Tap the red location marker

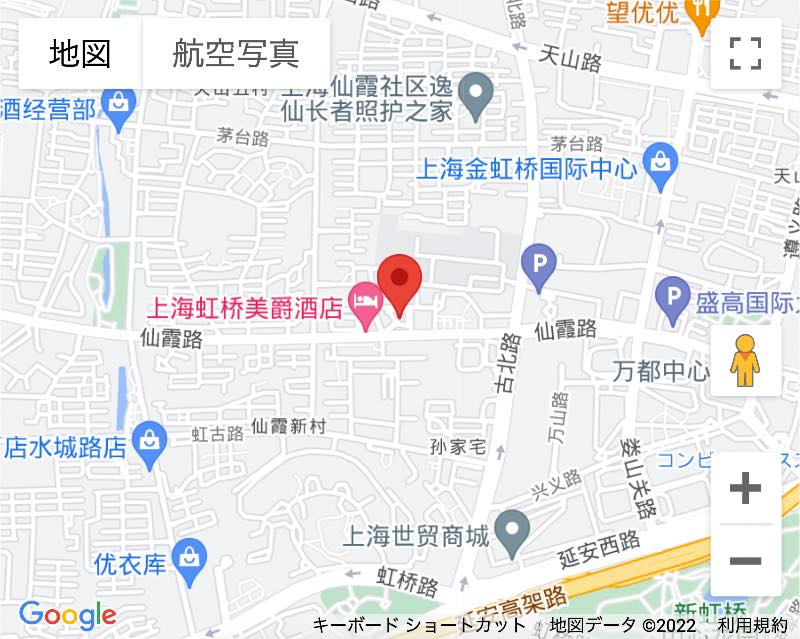[400, 280]
